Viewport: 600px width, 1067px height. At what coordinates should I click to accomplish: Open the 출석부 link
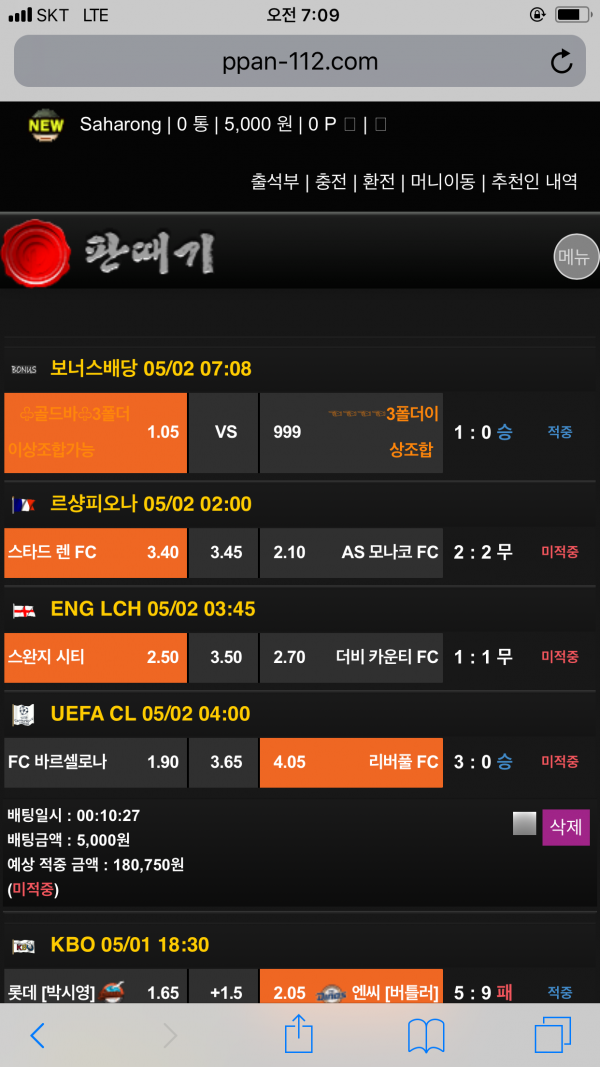(x=274, y=181)
